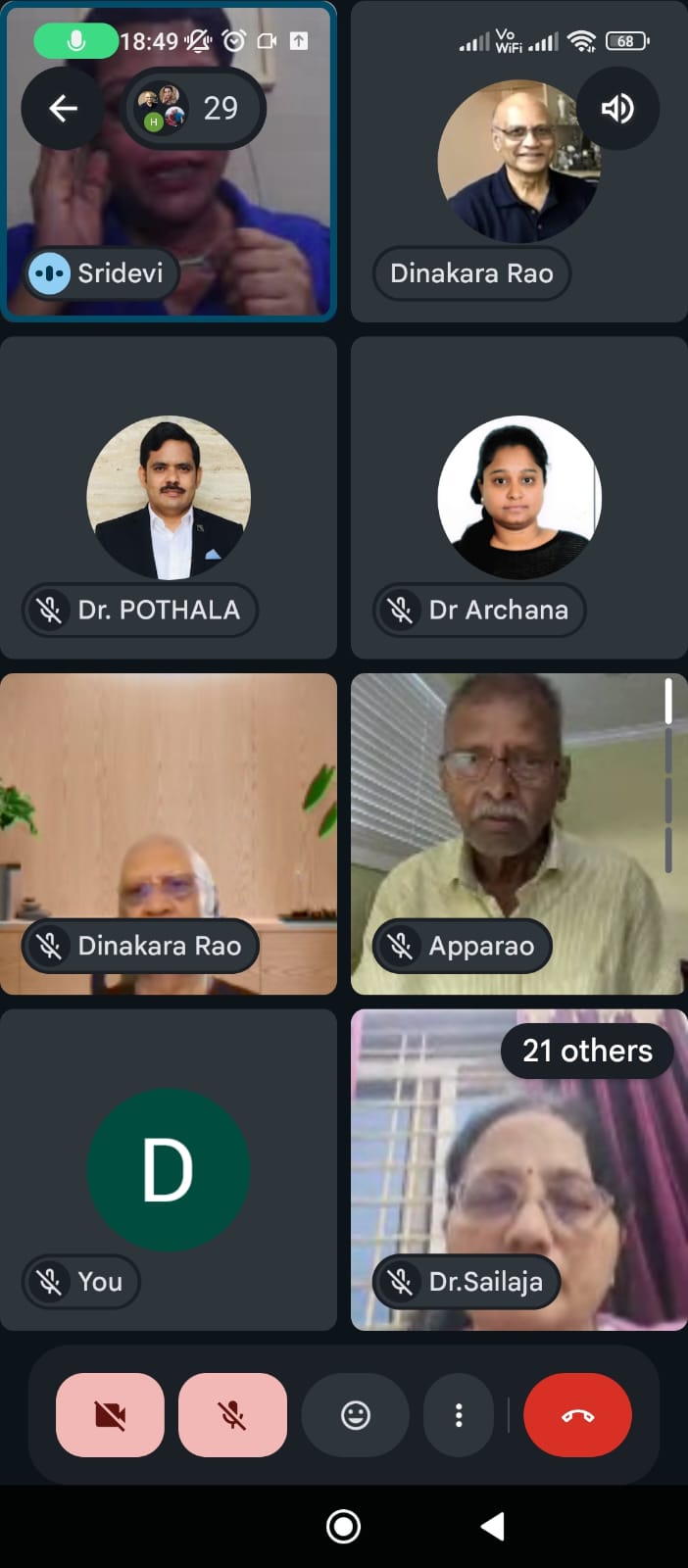Screen dimensions: 688x1568
Task: Tap the system home button
Action: [343, 1526]
